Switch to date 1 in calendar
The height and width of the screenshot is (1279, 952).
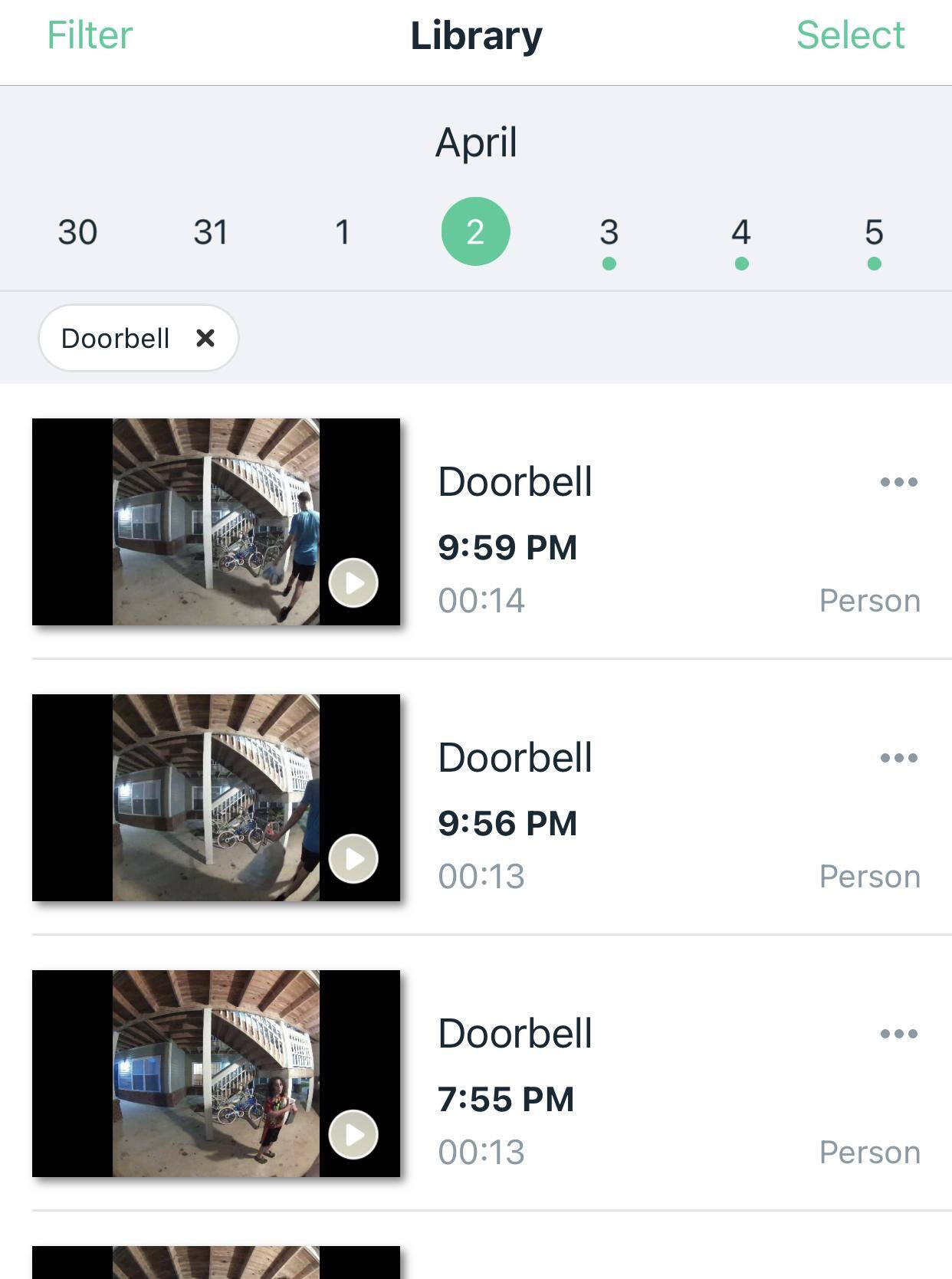coord(343,232)
